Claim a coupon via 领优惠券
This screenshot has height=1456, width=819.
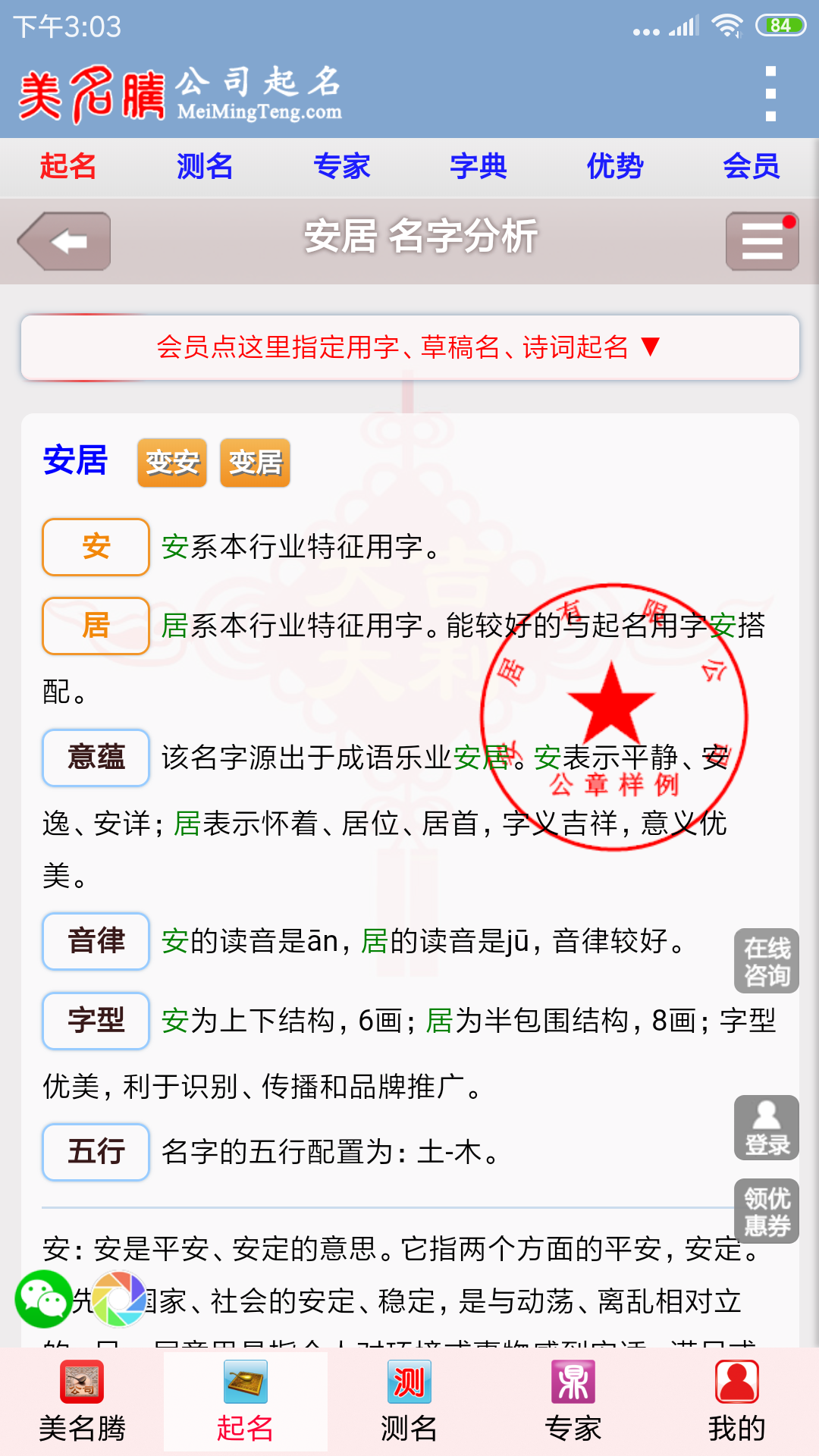(x=767, y=1211)
